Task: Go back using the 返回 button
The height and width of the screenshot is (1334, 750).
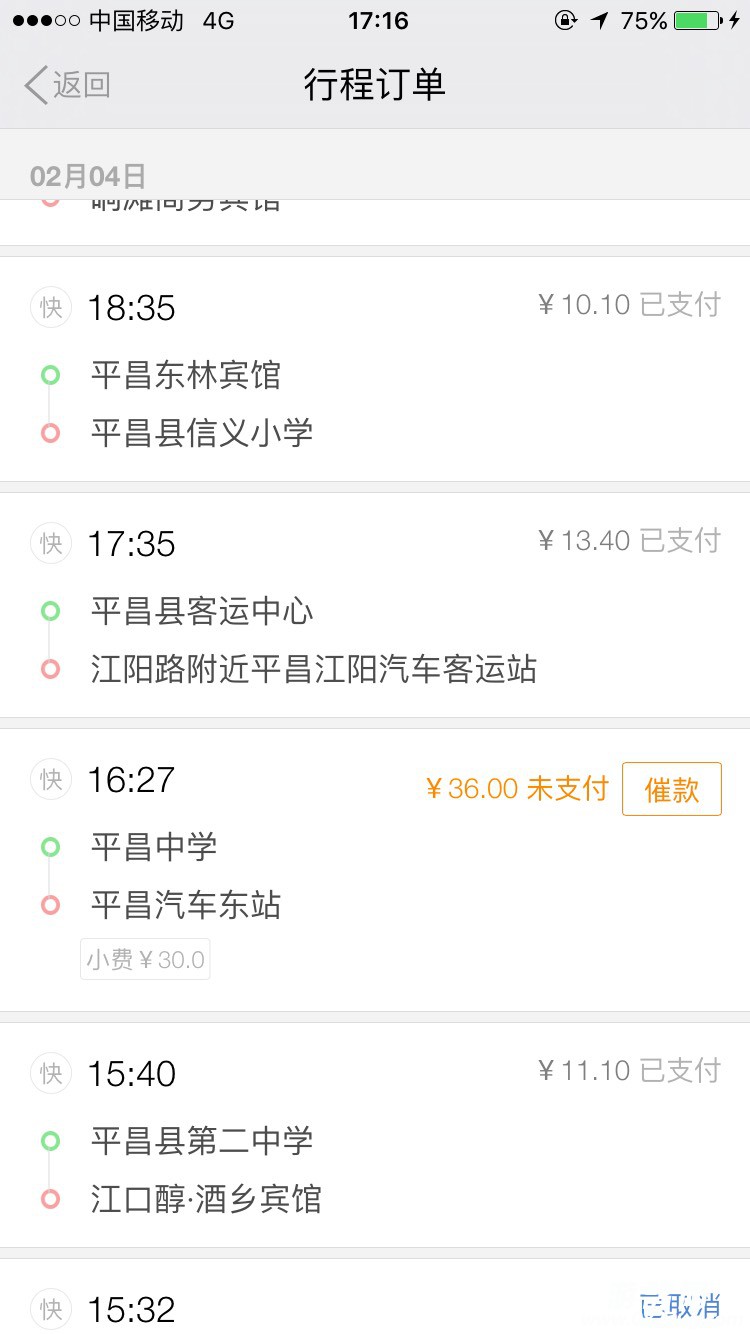Action: pos(68,86)
